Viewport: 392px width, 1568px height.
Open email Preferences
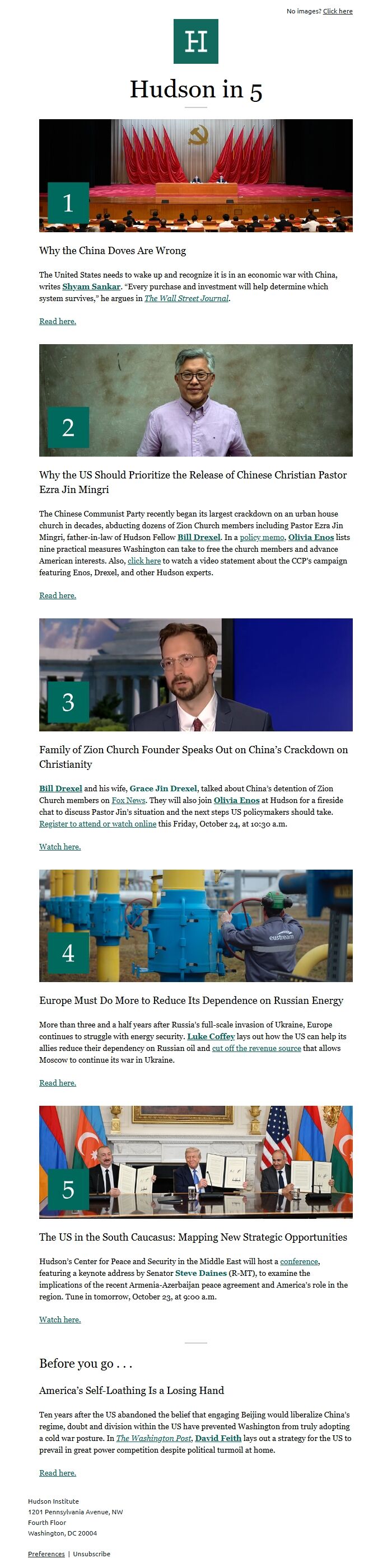(x=46, y=1553)
